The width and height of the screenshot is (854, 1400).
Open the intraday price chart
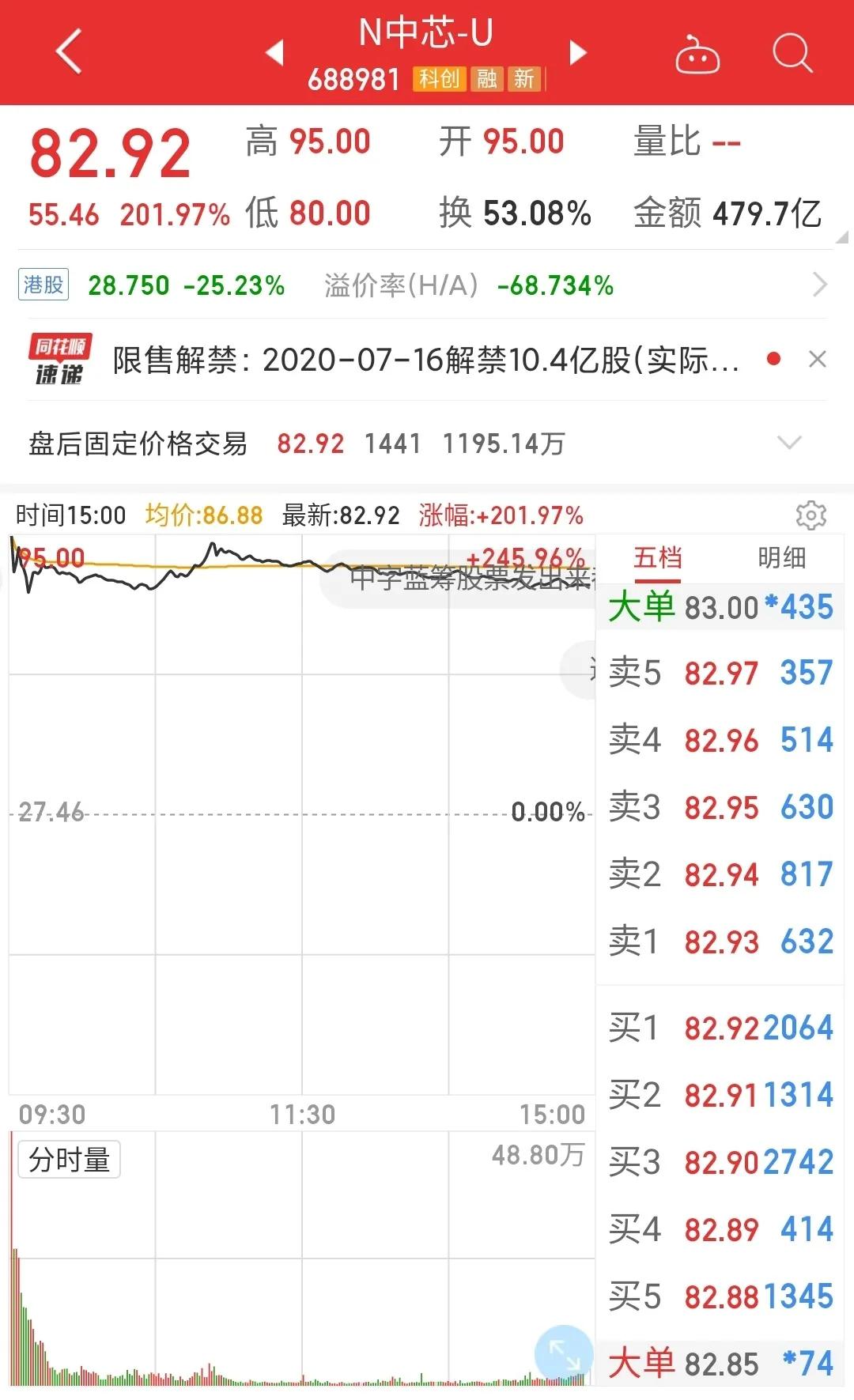(300, 814)
